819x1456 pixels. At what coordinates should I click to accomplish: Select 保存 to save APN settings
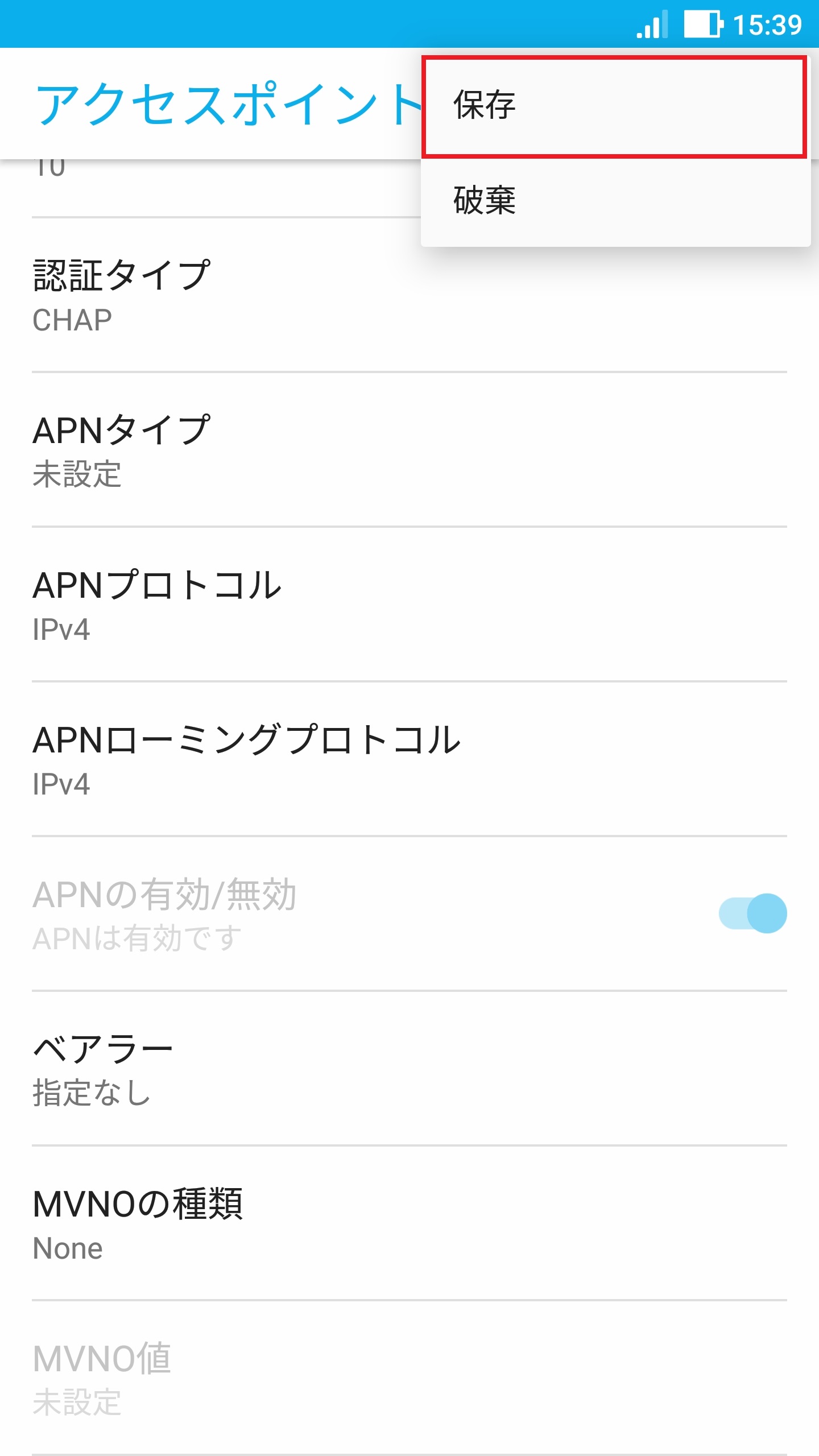pos(616,105)
